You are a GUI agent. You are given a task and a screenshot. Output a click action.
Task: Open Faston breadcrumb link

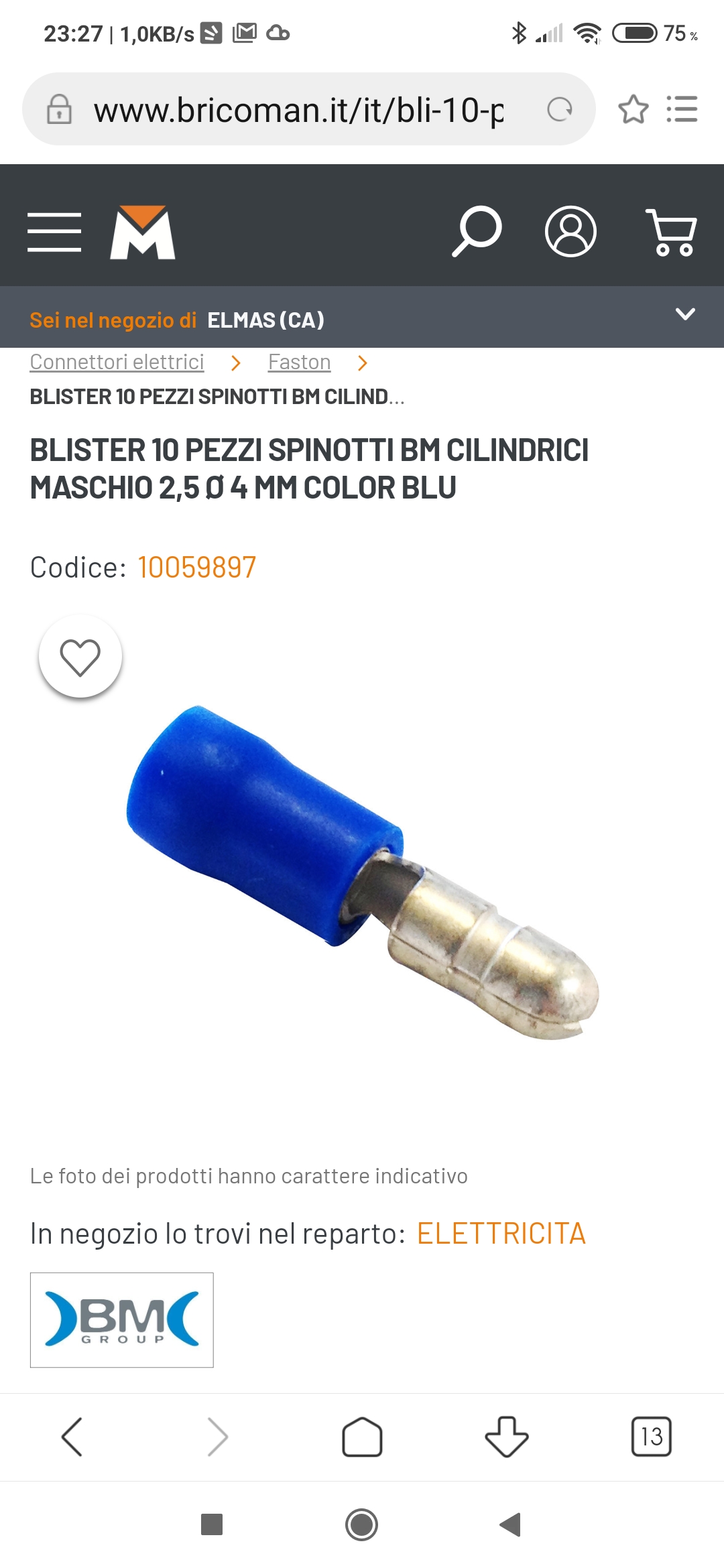point(299,362)
